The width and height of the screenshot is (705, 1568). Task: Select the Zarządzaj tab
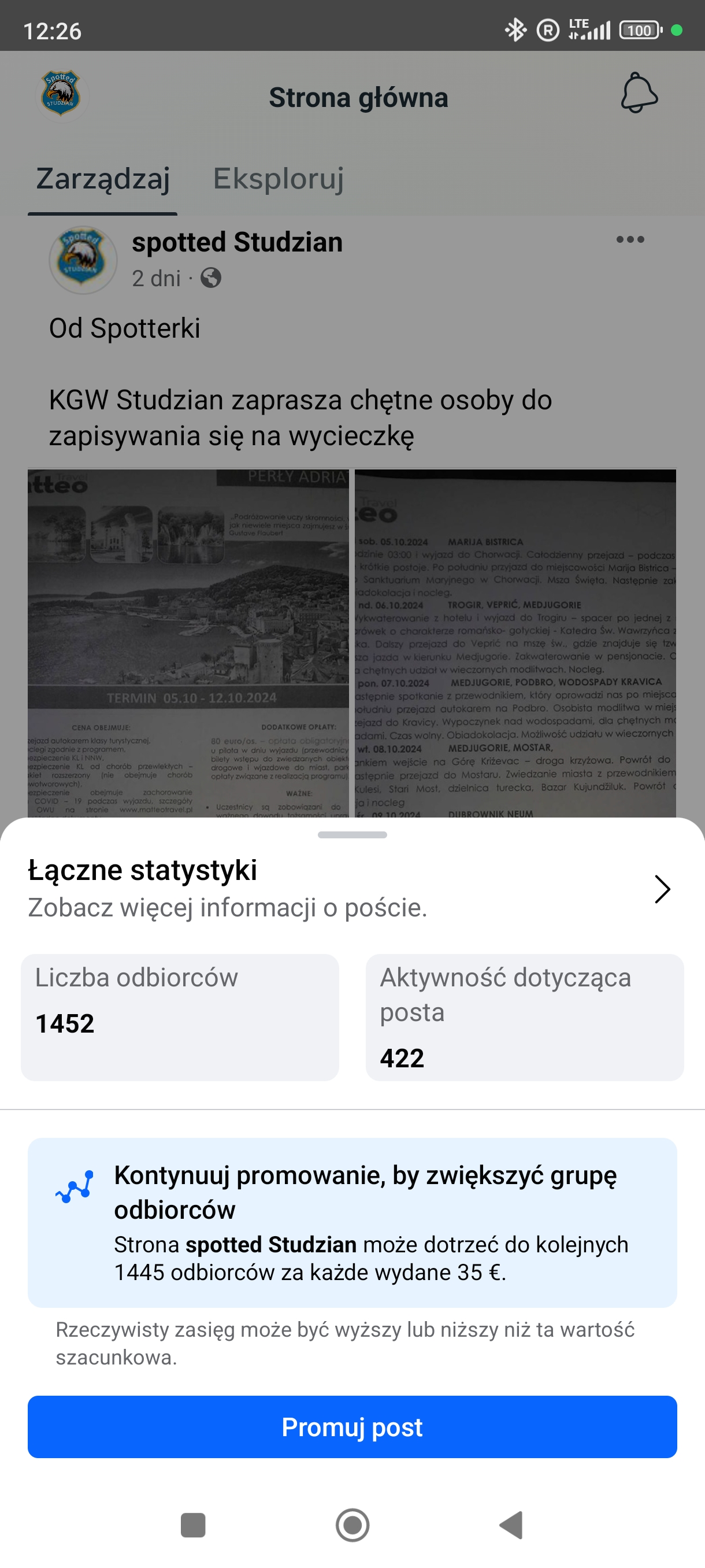[x=103, y=178]
